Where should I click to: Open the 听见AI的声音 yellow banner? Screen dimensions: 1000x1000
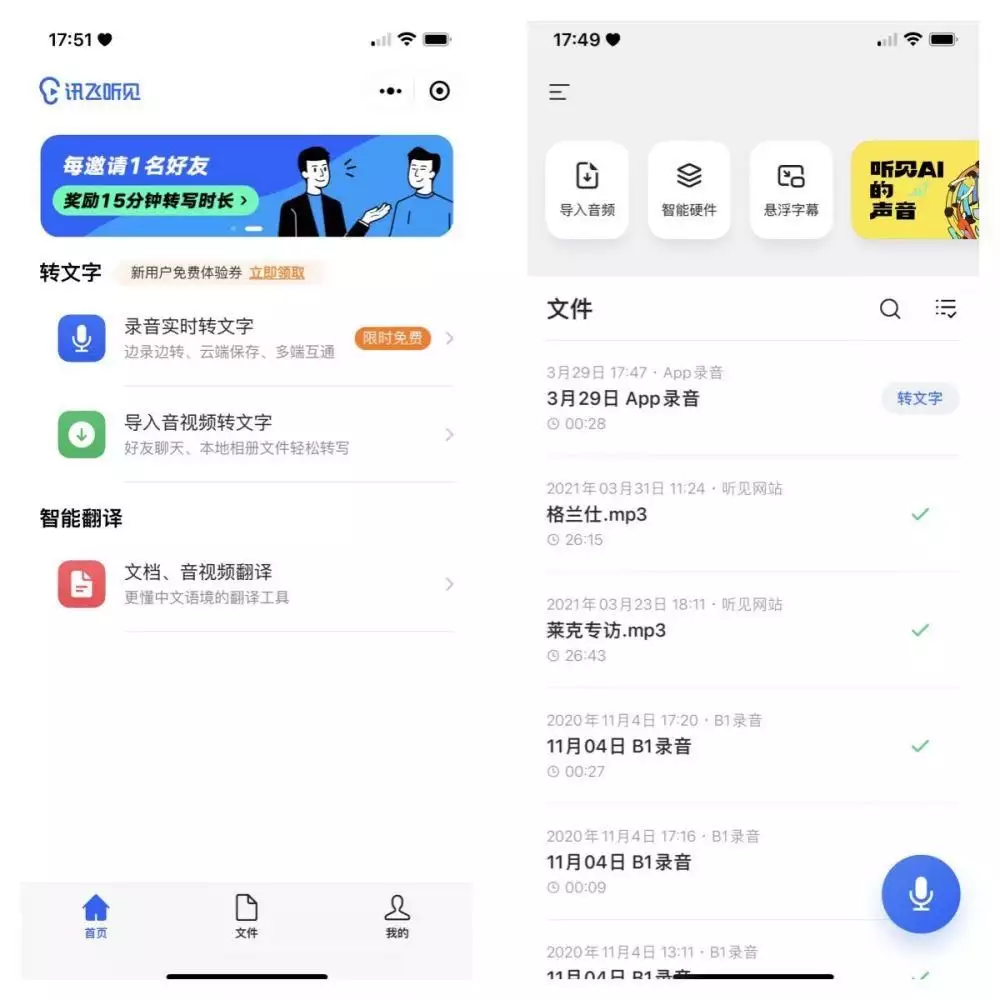pos(914,190)
